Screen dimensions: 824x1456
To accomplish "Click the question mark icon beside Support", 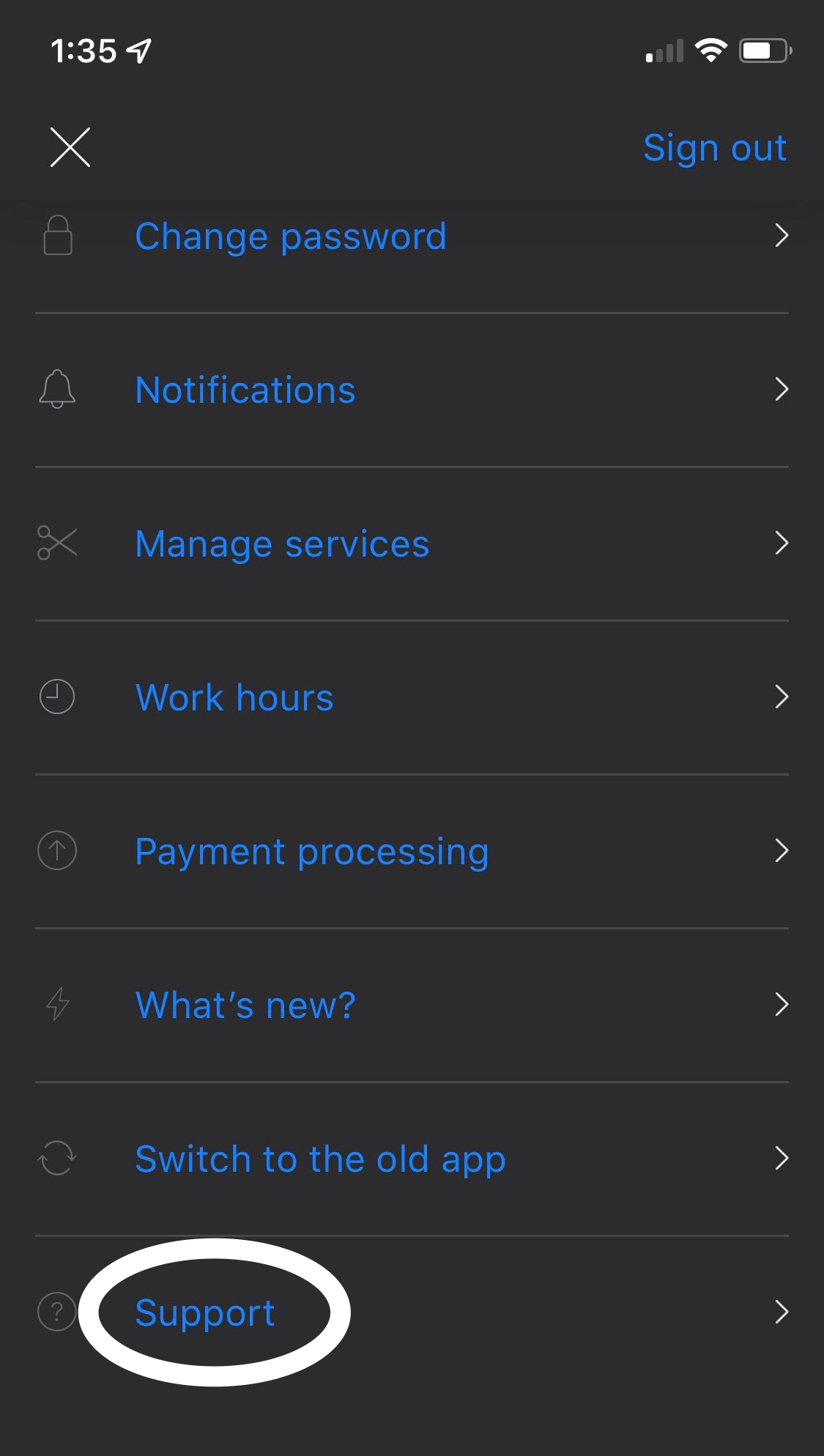I will (57, 1312).
